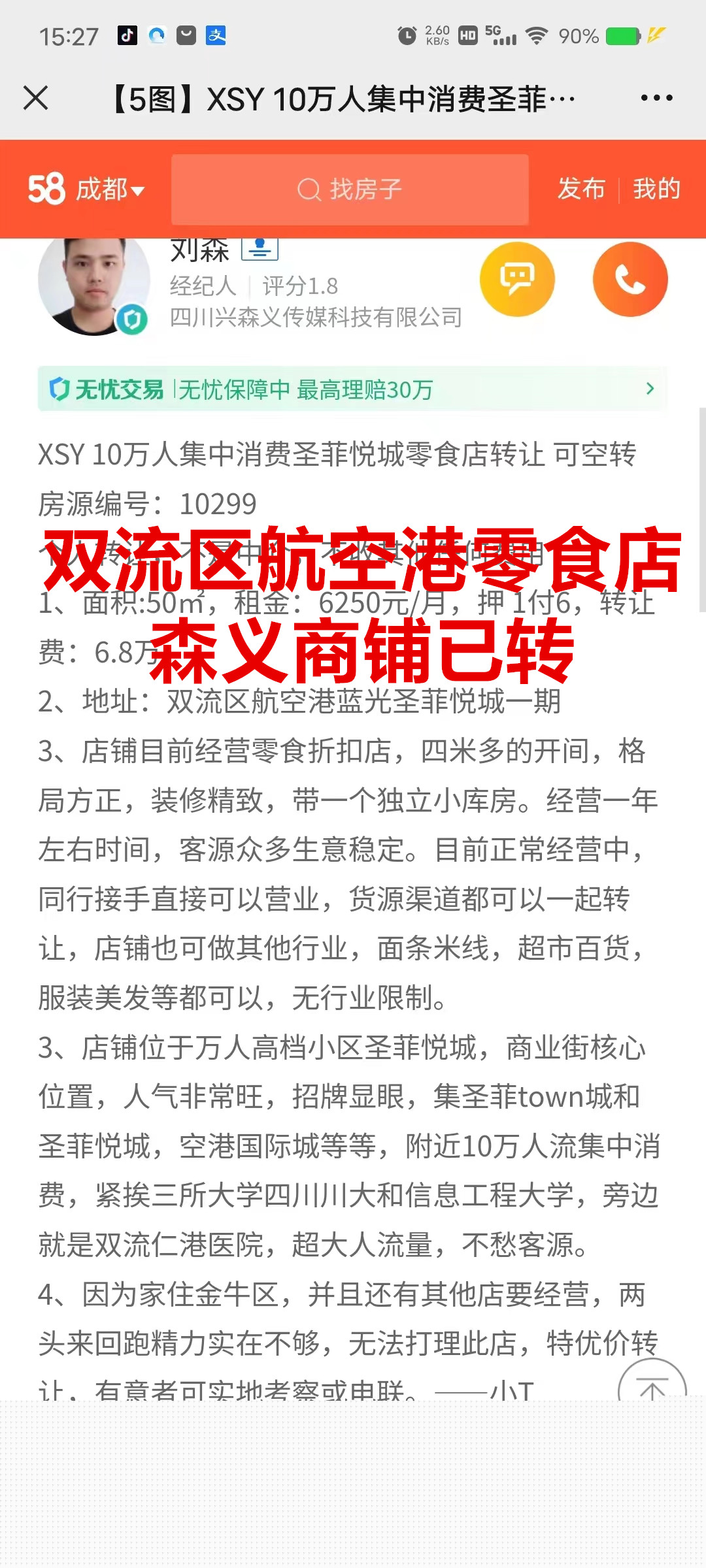Open 发布 to post a listing
The image size is (706, 1568).
[x=581, y=189]
